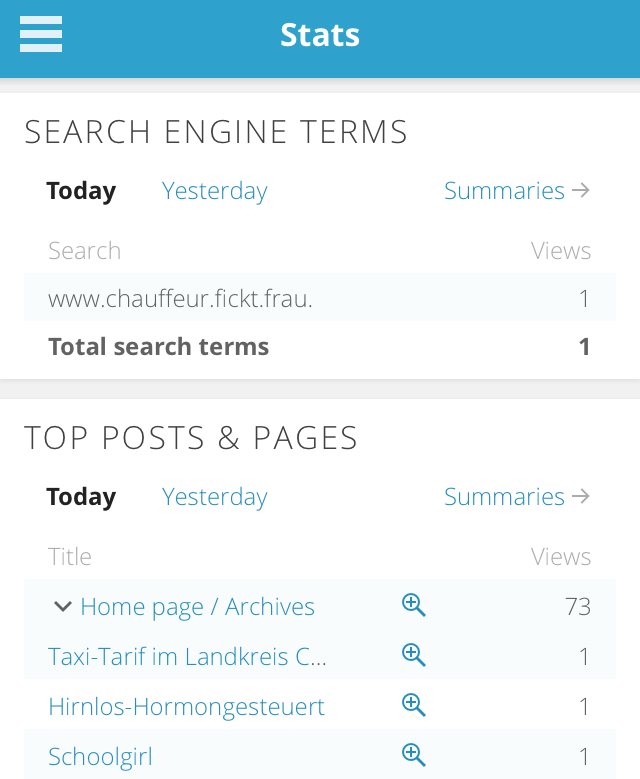Tap the magnifier icon for Home page / Archives
The image size is (640, 779).
pyautogui.click(x=413, y=605)
